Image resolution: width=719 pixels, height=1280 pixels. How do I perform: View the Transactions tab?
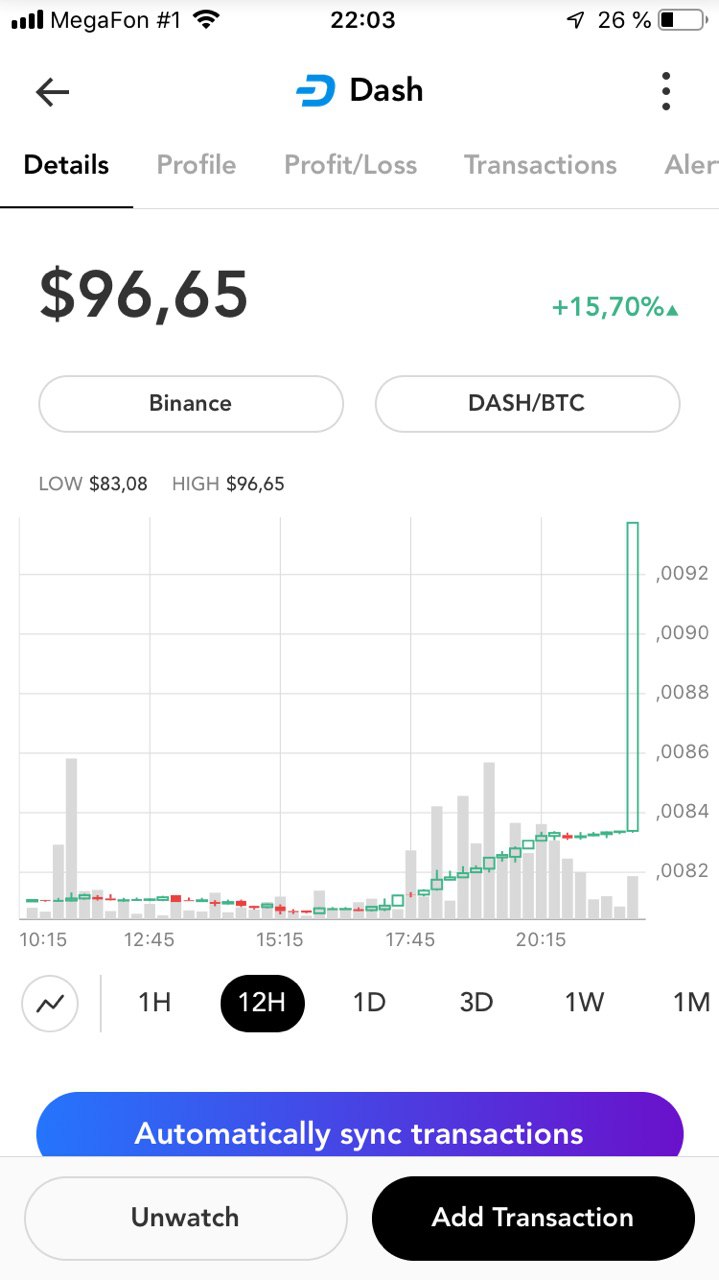(x=540, y=165)
